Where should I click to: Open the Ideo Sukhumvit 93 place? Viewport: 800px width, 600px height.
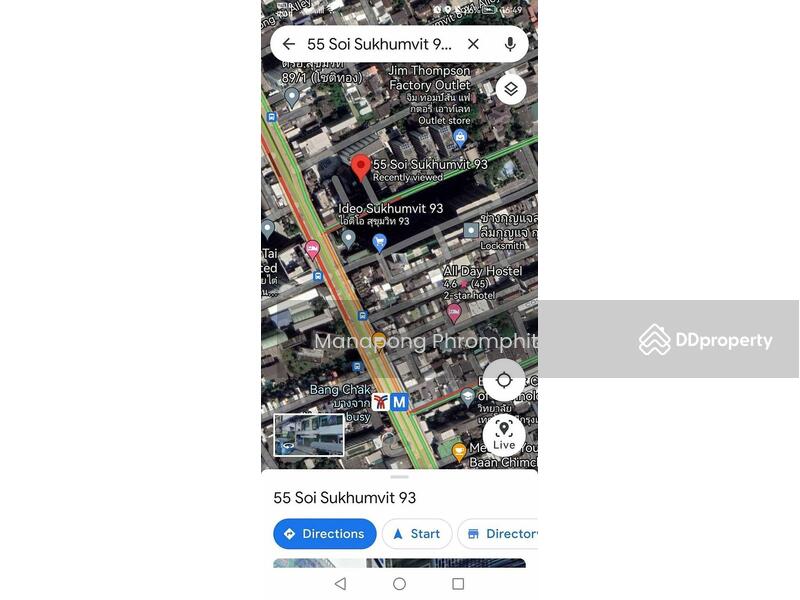(x=348, y=238)
